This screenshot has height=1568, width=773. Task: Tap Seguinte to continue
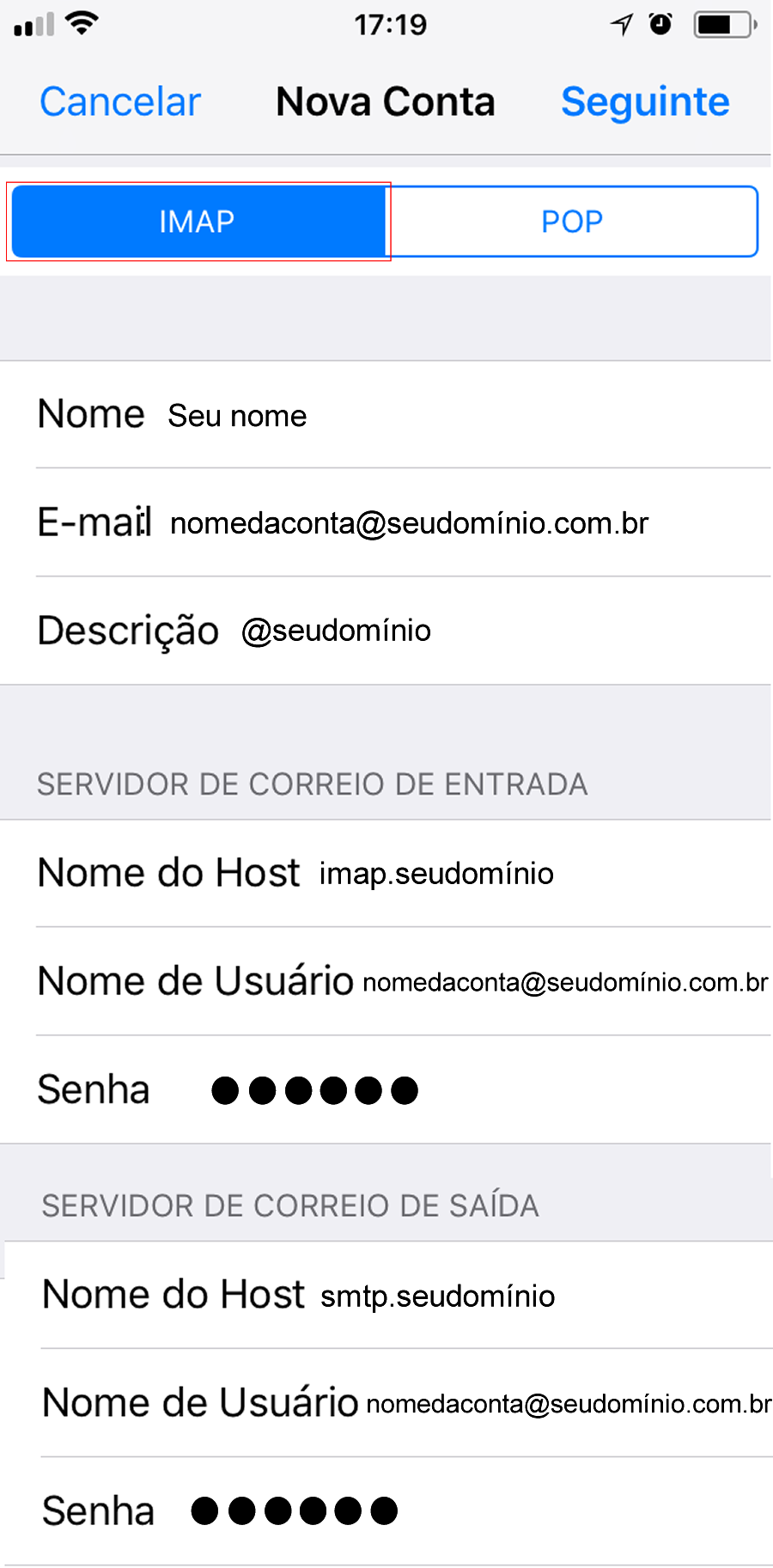pos(645,102)
